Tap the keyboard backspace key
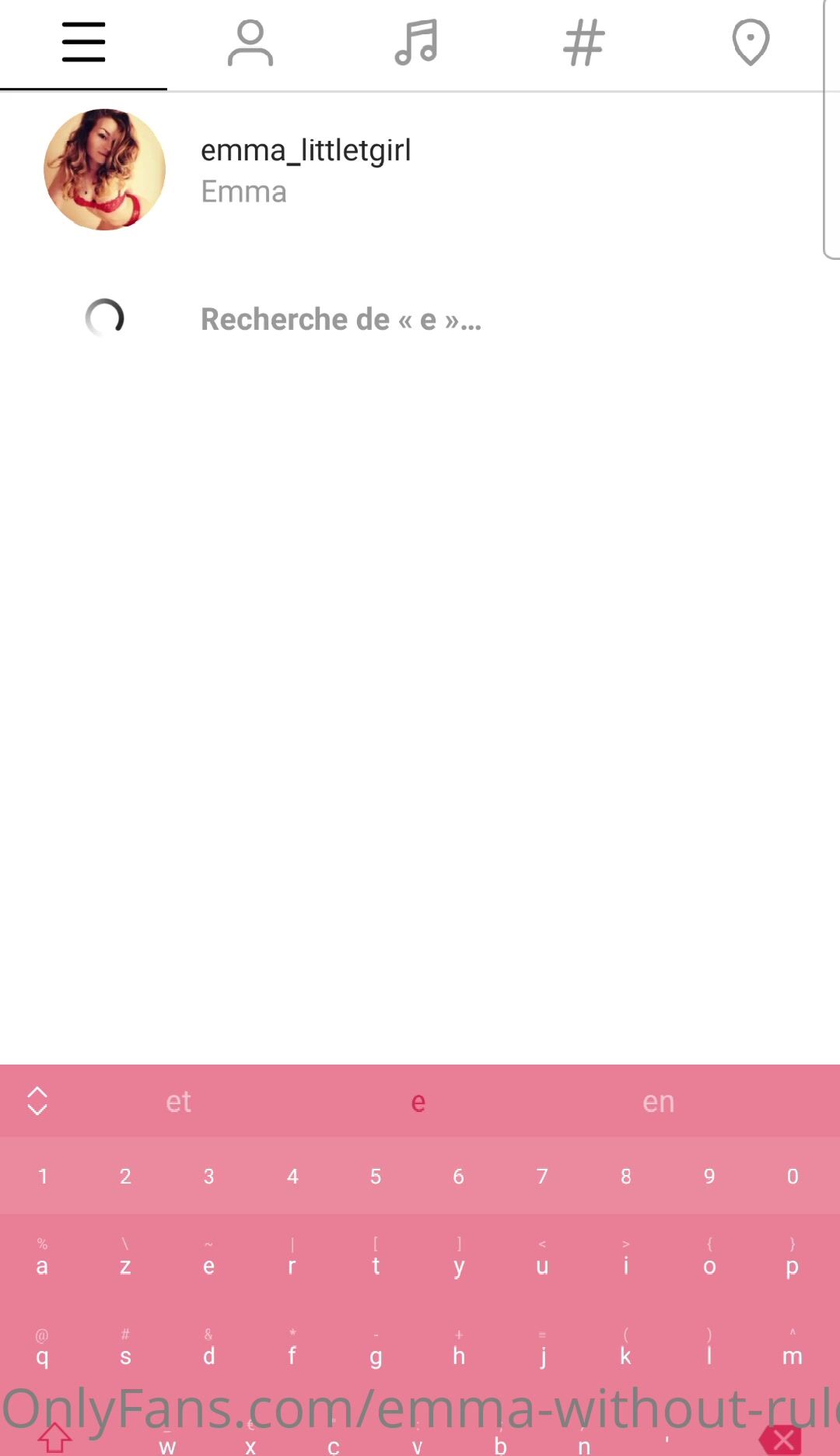 [782, 1439]
